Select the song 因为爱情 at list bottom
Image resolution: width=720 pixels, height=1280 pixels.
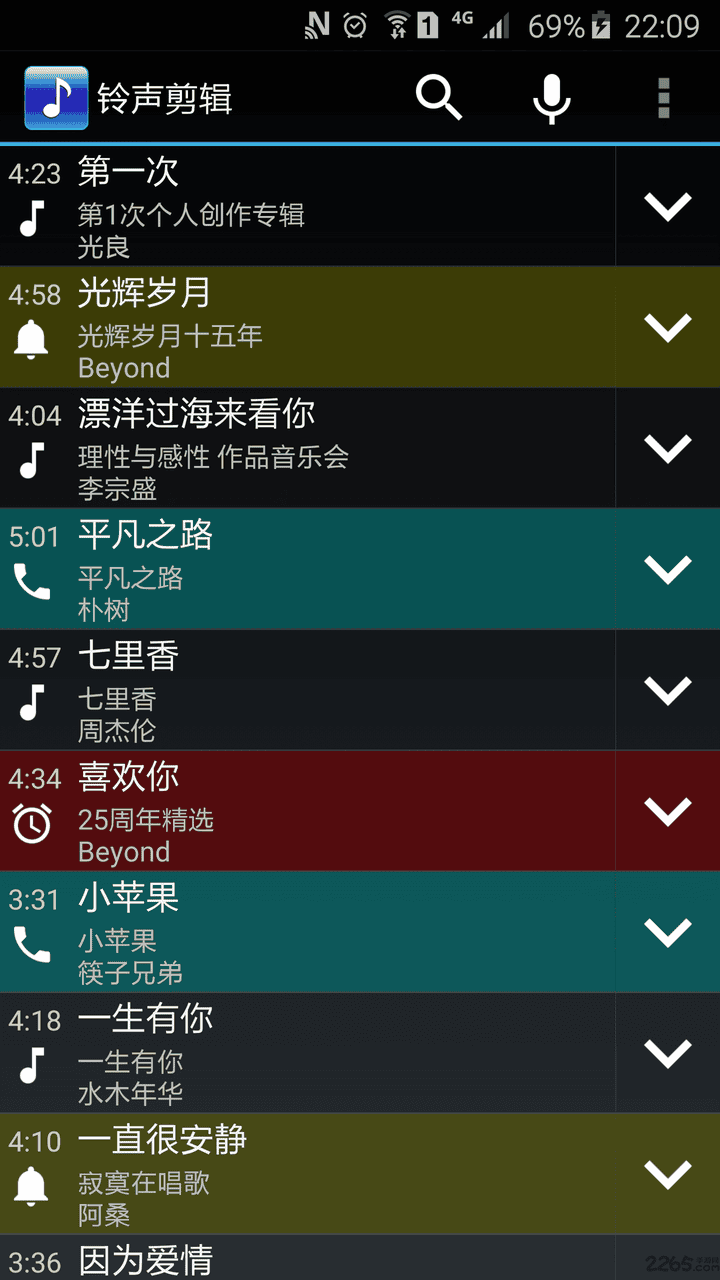tap(300, 1262)
